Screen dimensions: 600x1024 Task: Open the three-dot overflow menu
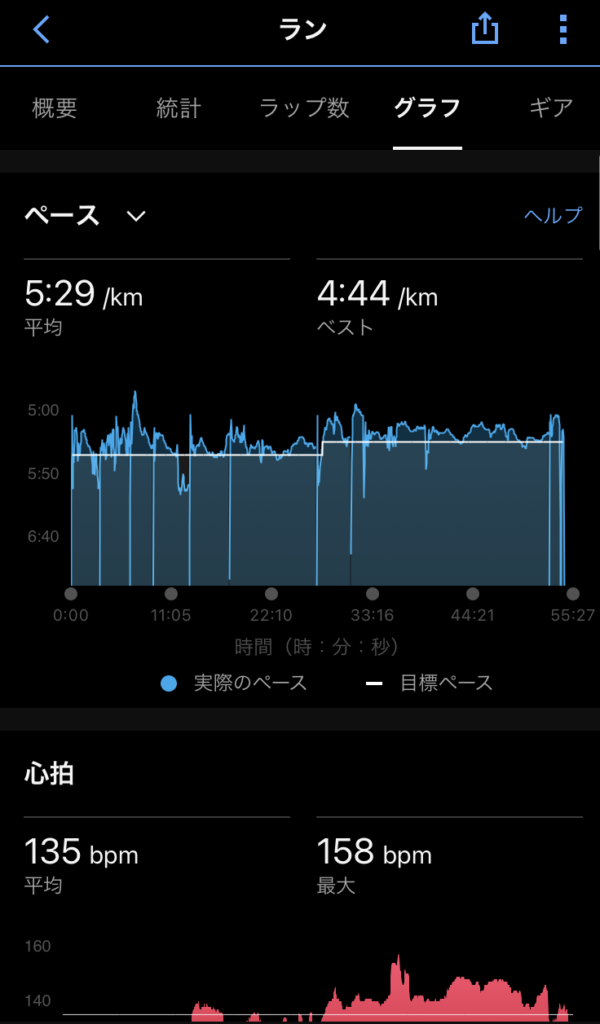[x=563, y=31]
